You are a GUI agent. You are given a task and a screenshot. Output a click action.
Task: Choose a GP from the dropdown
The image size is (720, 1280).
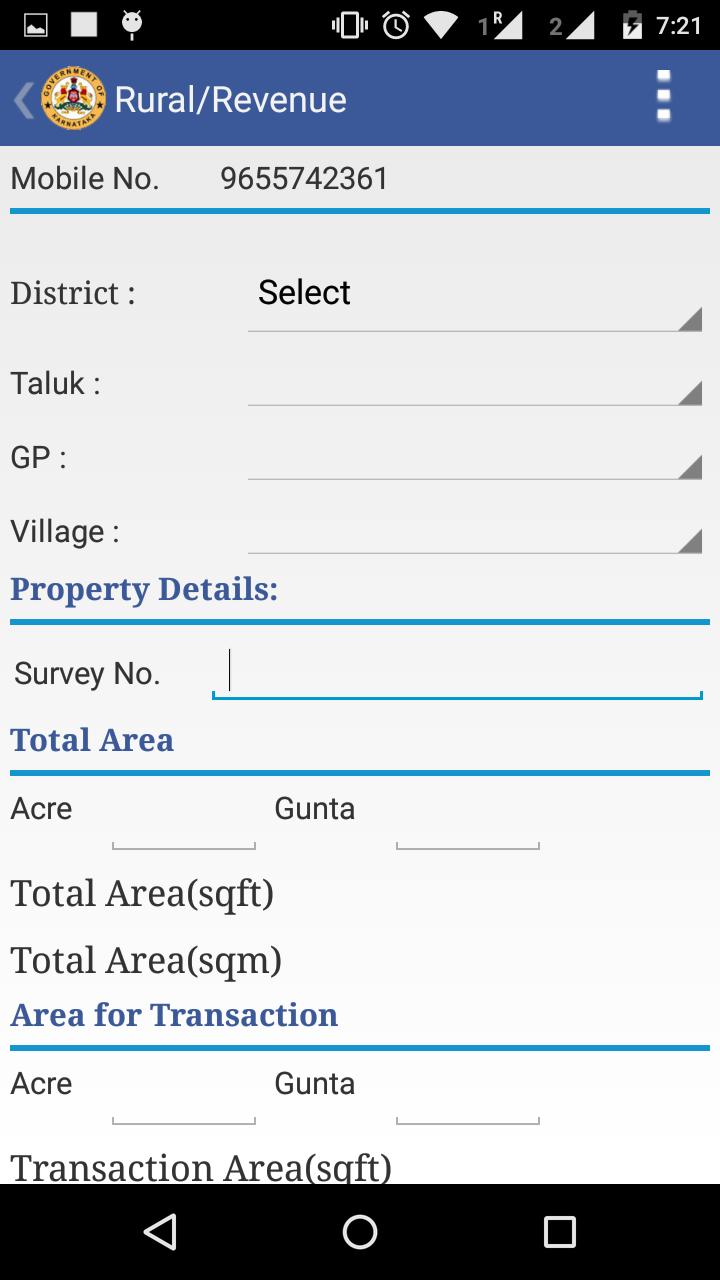click(474, 458)
